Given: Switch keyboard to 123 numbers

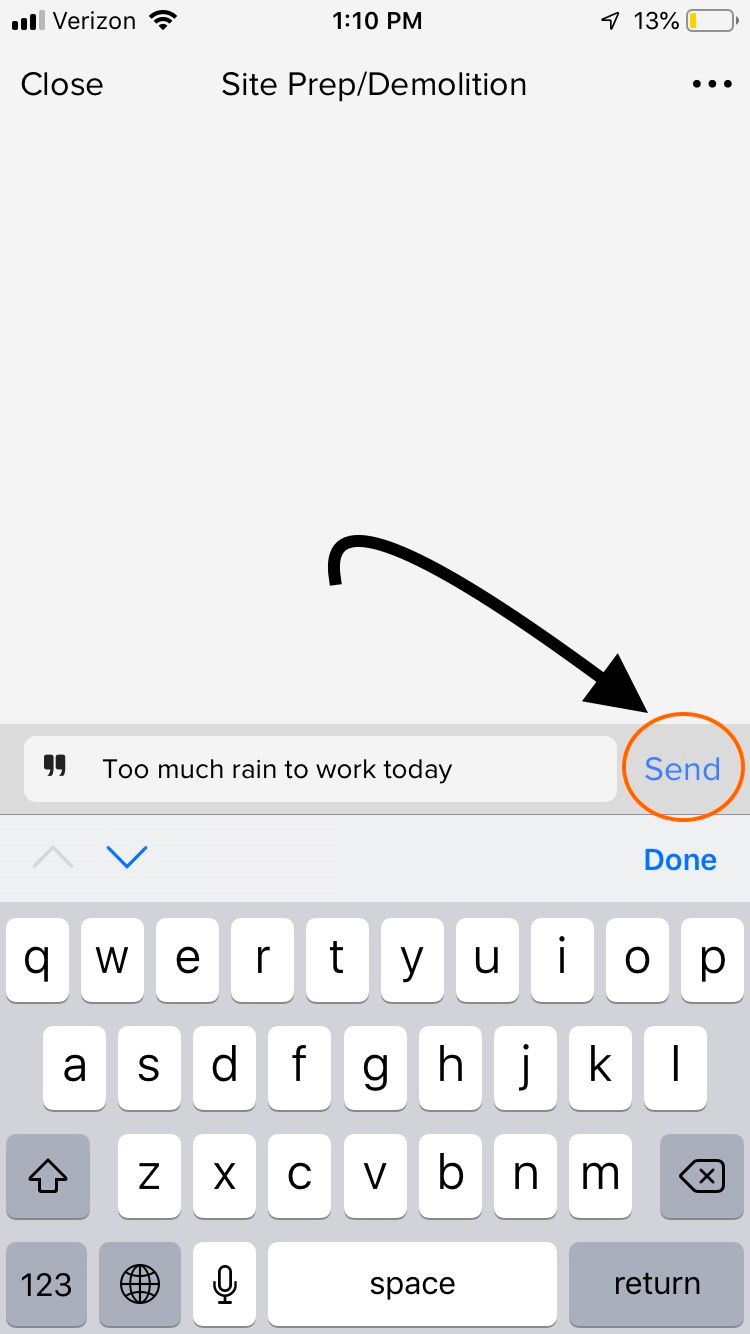Looking at the screenshot, I should tap(46, 1283).
